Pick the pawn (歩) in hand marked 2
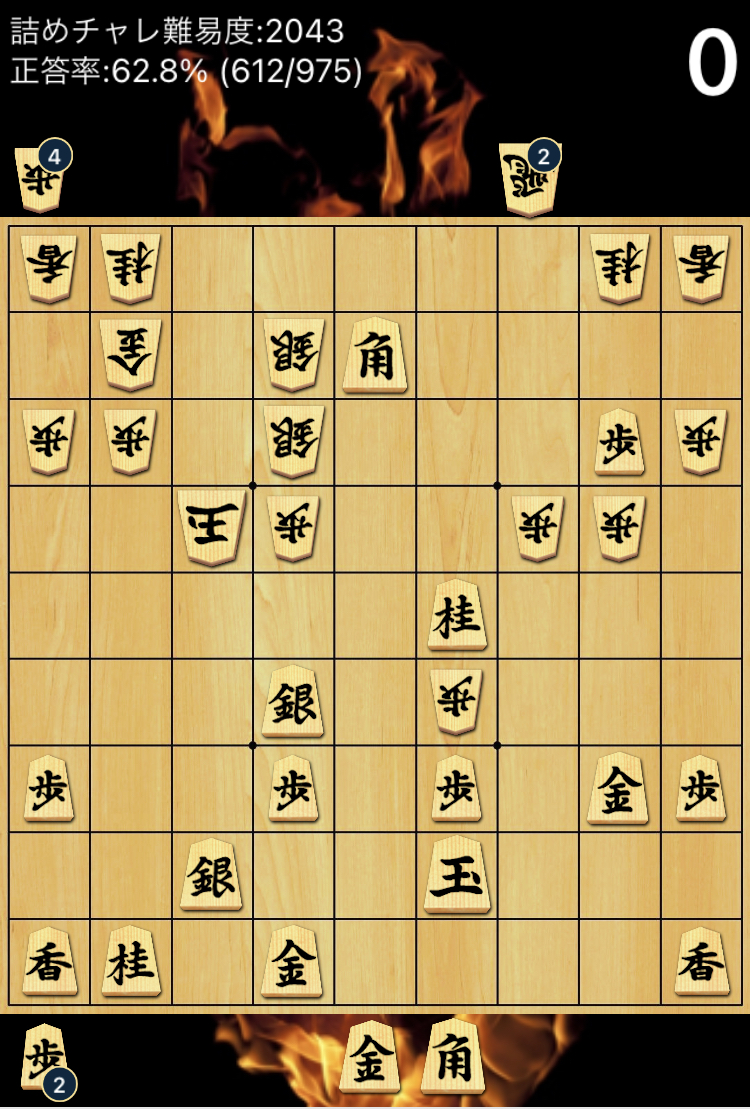750x1109 pixels. (x=46, y=1059)
